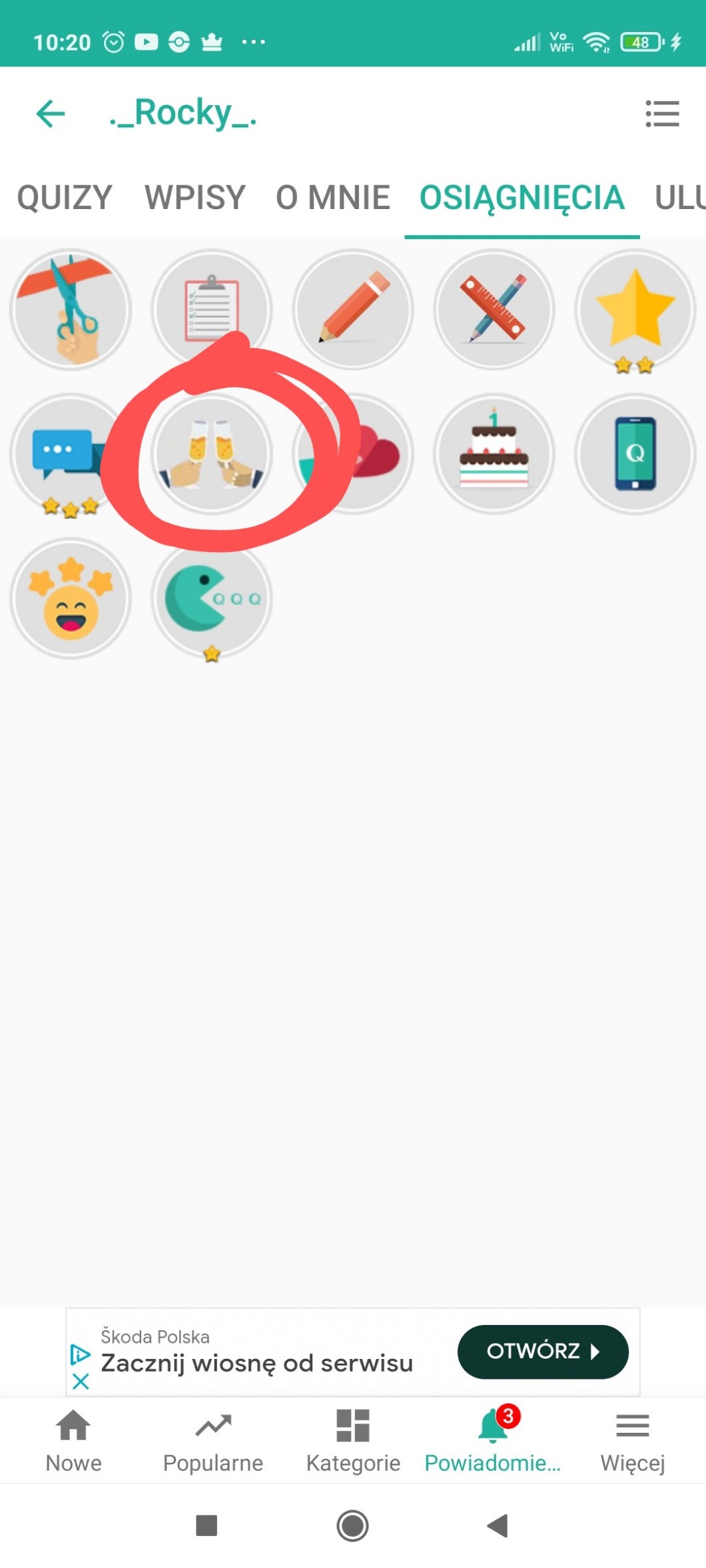Open the gold star achievement badge
706x1568 pixels.
(x=635, y=310)
